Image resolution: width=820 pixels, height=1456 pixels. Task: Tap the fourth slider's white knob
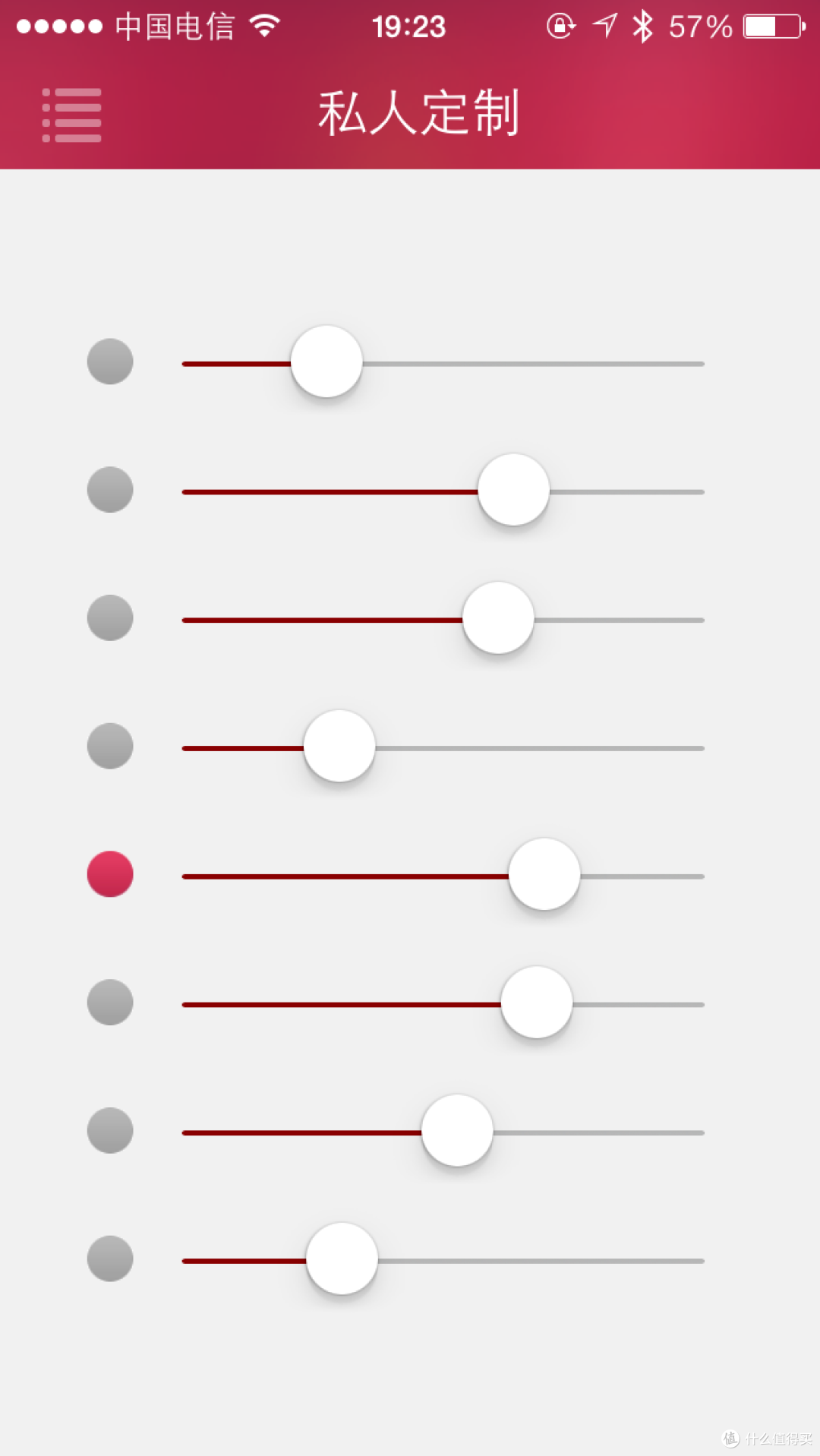coord(339,746)
